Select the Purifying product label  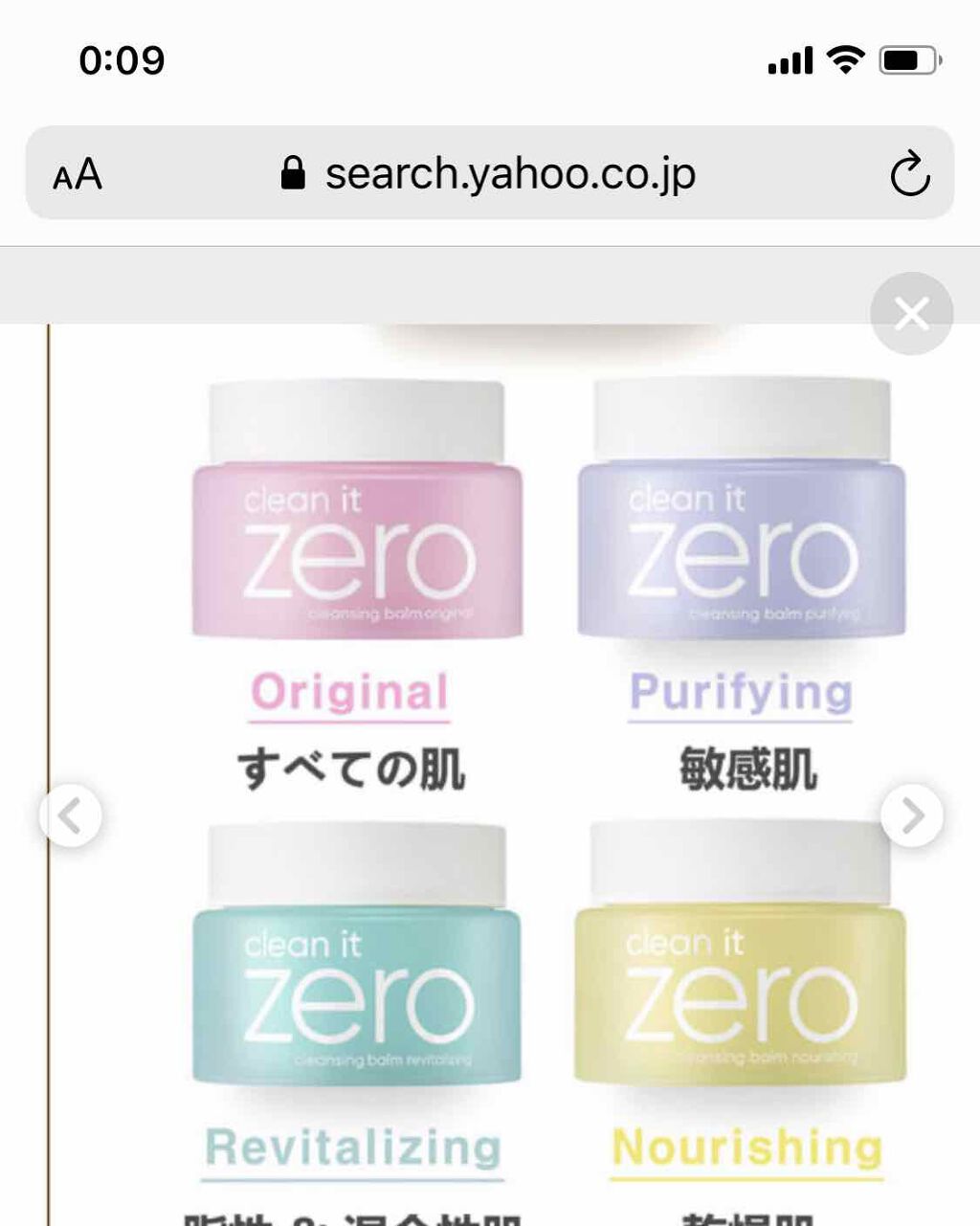point(743,690)
